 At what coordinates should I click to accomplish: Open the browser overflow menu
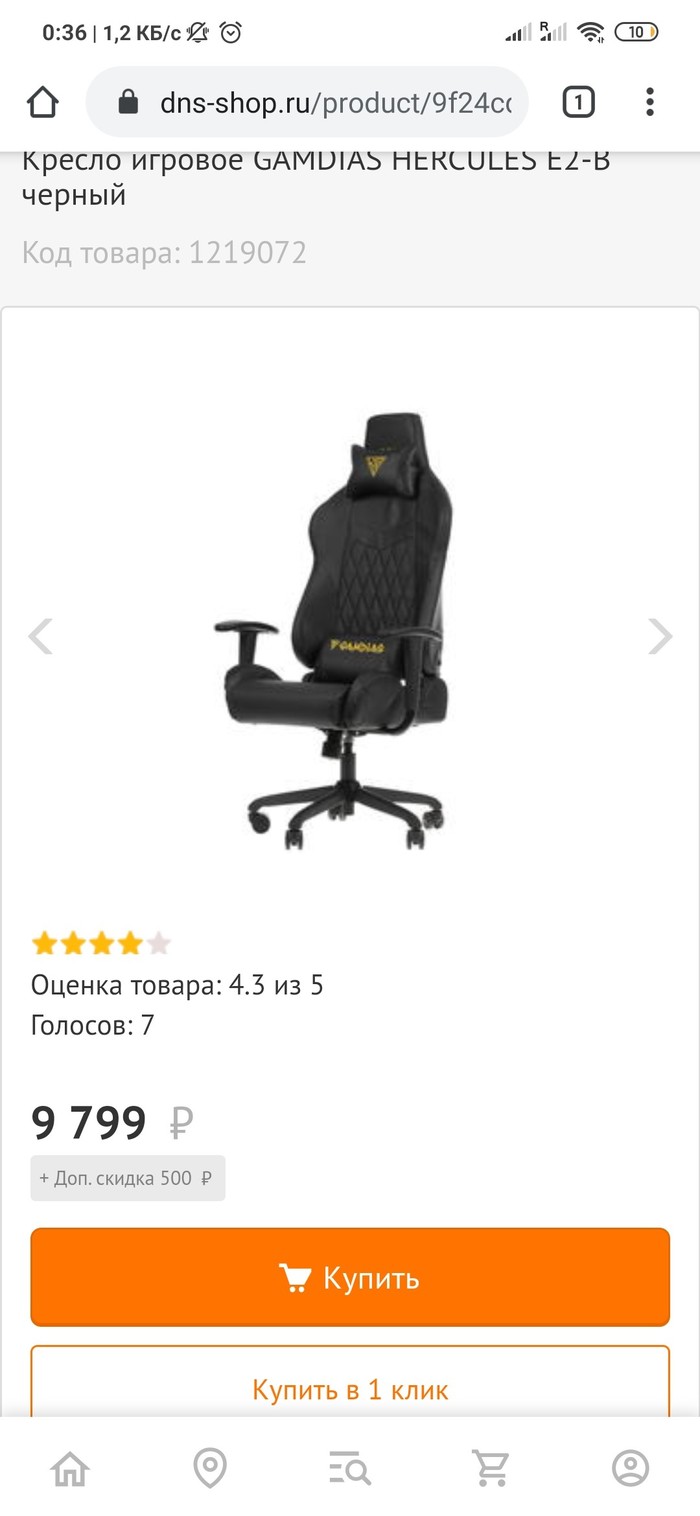point(650,102)
